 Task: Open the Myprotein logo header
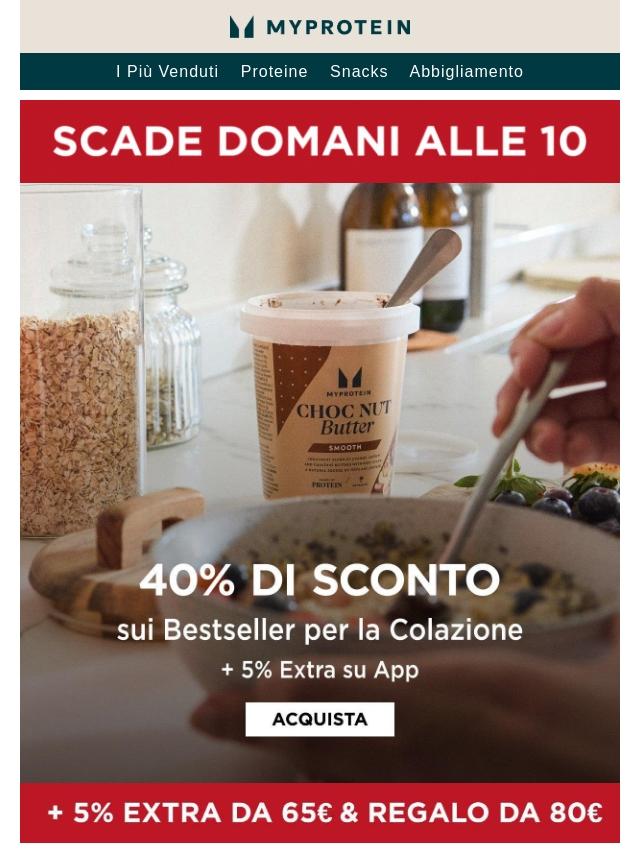click(x=320, y=27)
